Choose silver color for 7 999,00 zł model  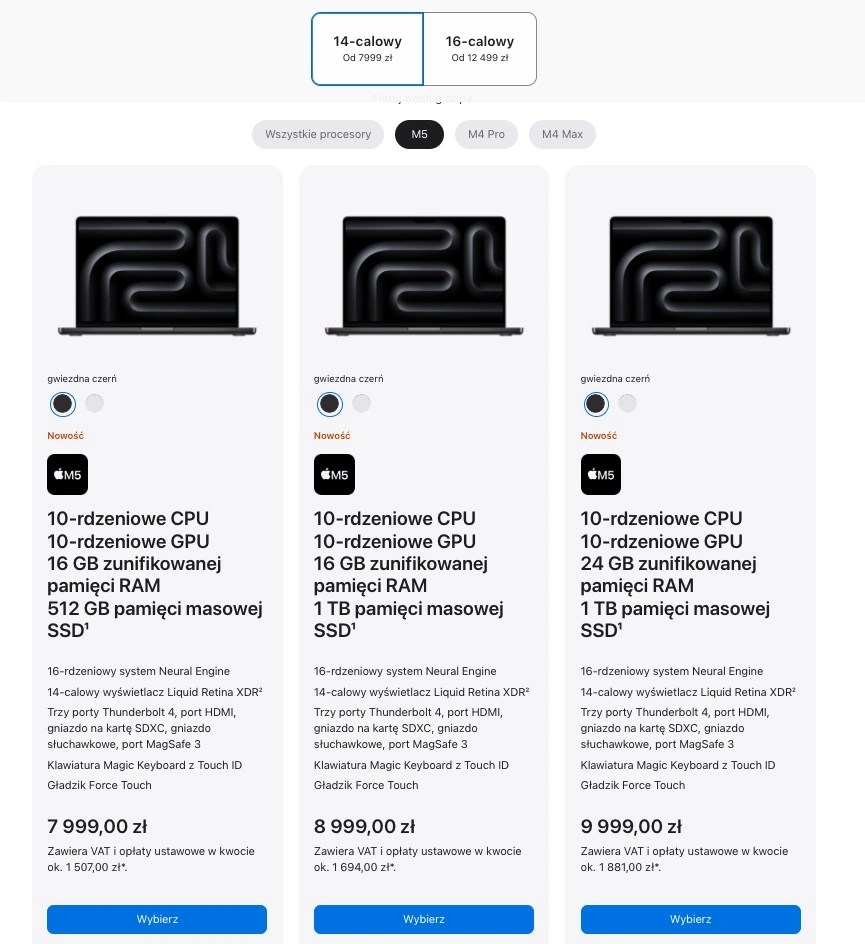94,403
